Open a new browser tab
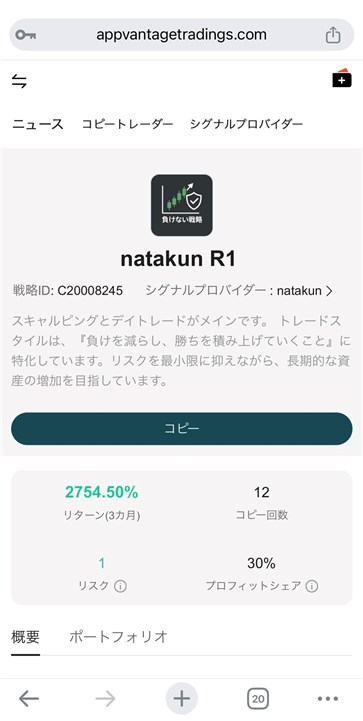This screenshot has width=363, height=721. (x=182, y=699)
